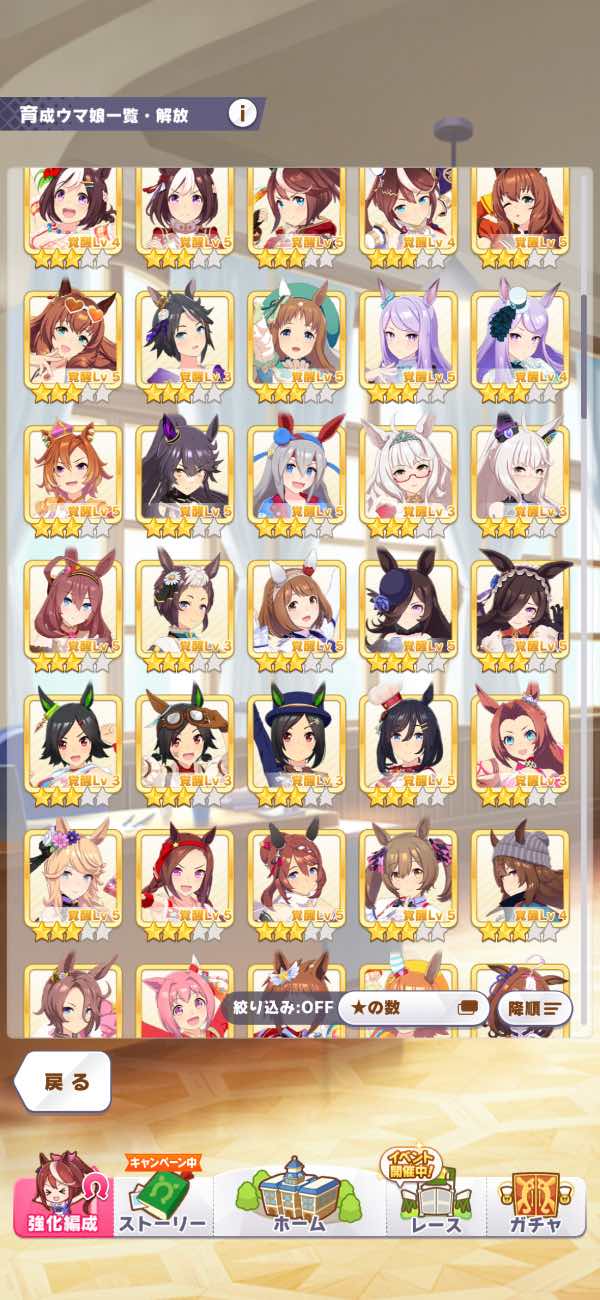600x1300 pixels.
Task: Select the purple-haired character with long ears
Action: pos(408,337)
